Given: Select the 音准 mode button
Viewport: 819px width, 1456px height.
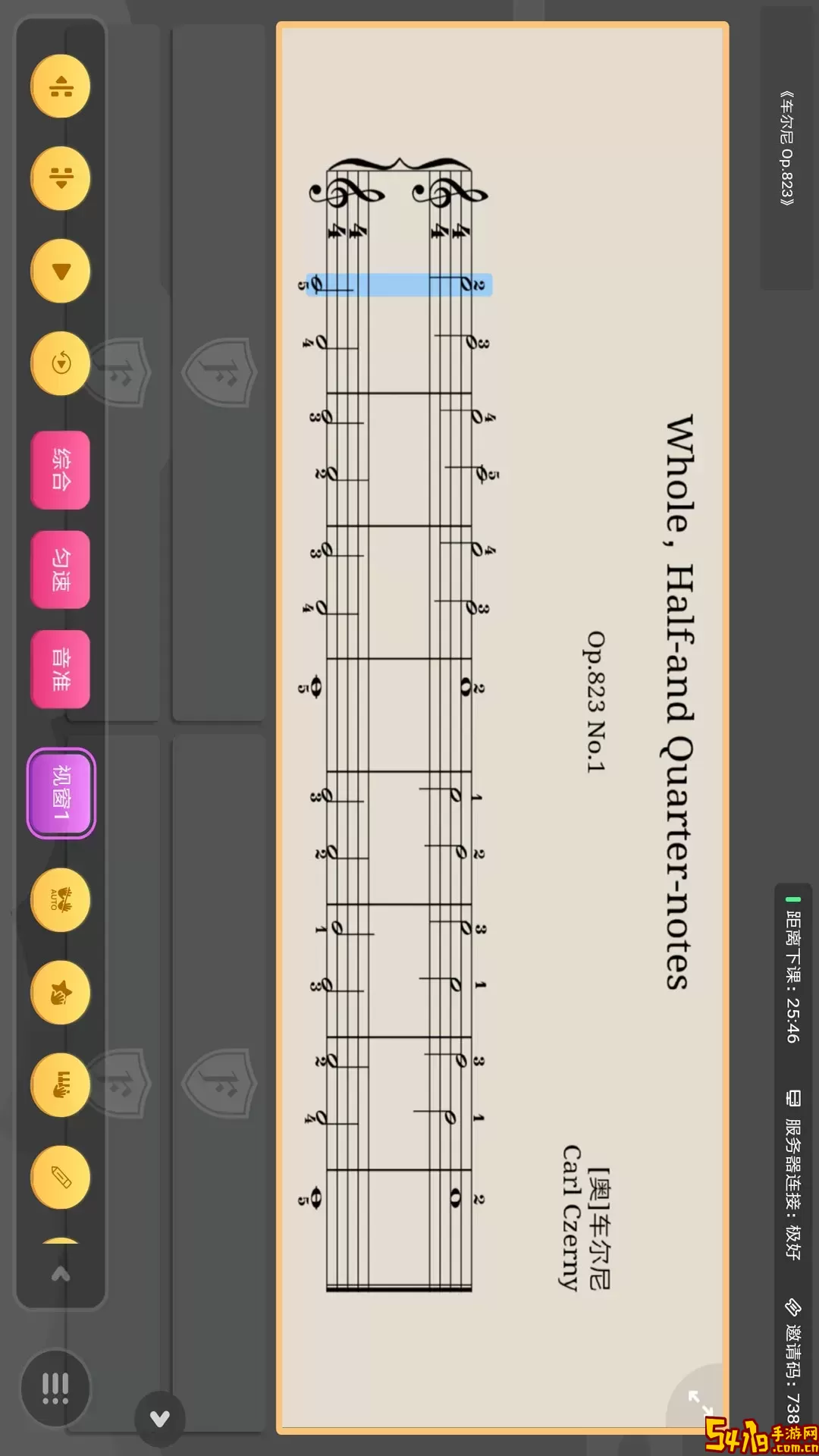Looking at the screenshot, I should tap(61, 669).
